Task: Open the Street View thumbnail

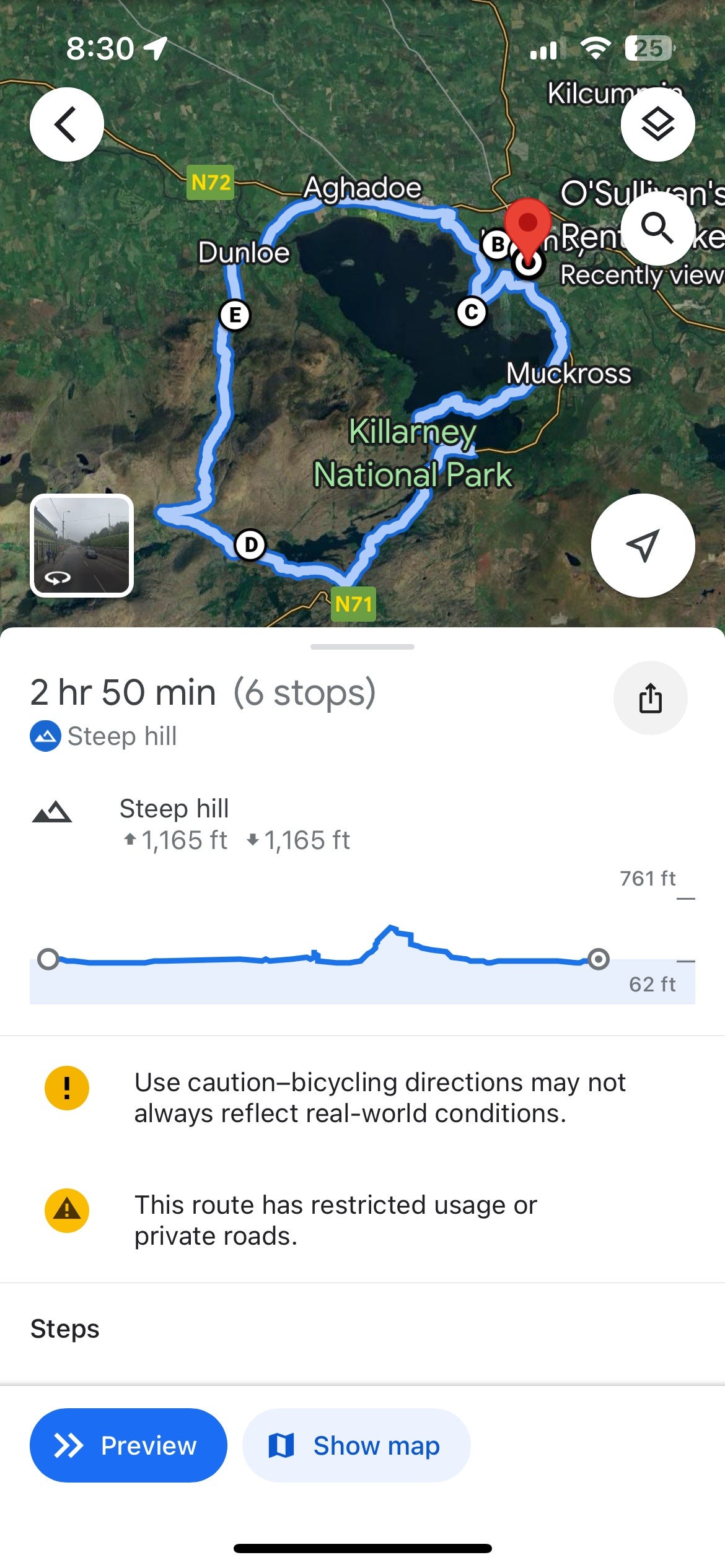Action: [x=82, y=546]
